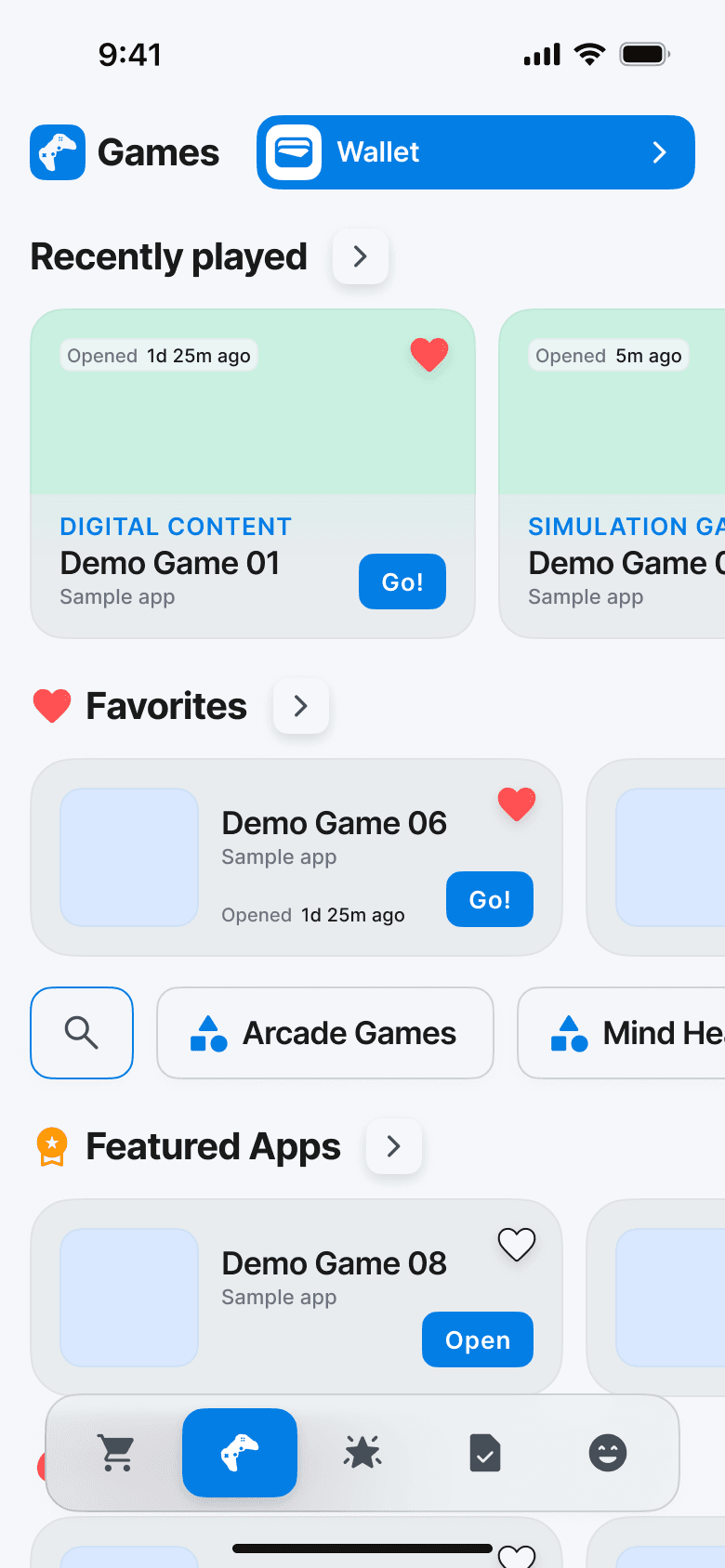725x1568 pixels.
Task: Tap Go! on Demo Game 01
Action: click(402, 582)
